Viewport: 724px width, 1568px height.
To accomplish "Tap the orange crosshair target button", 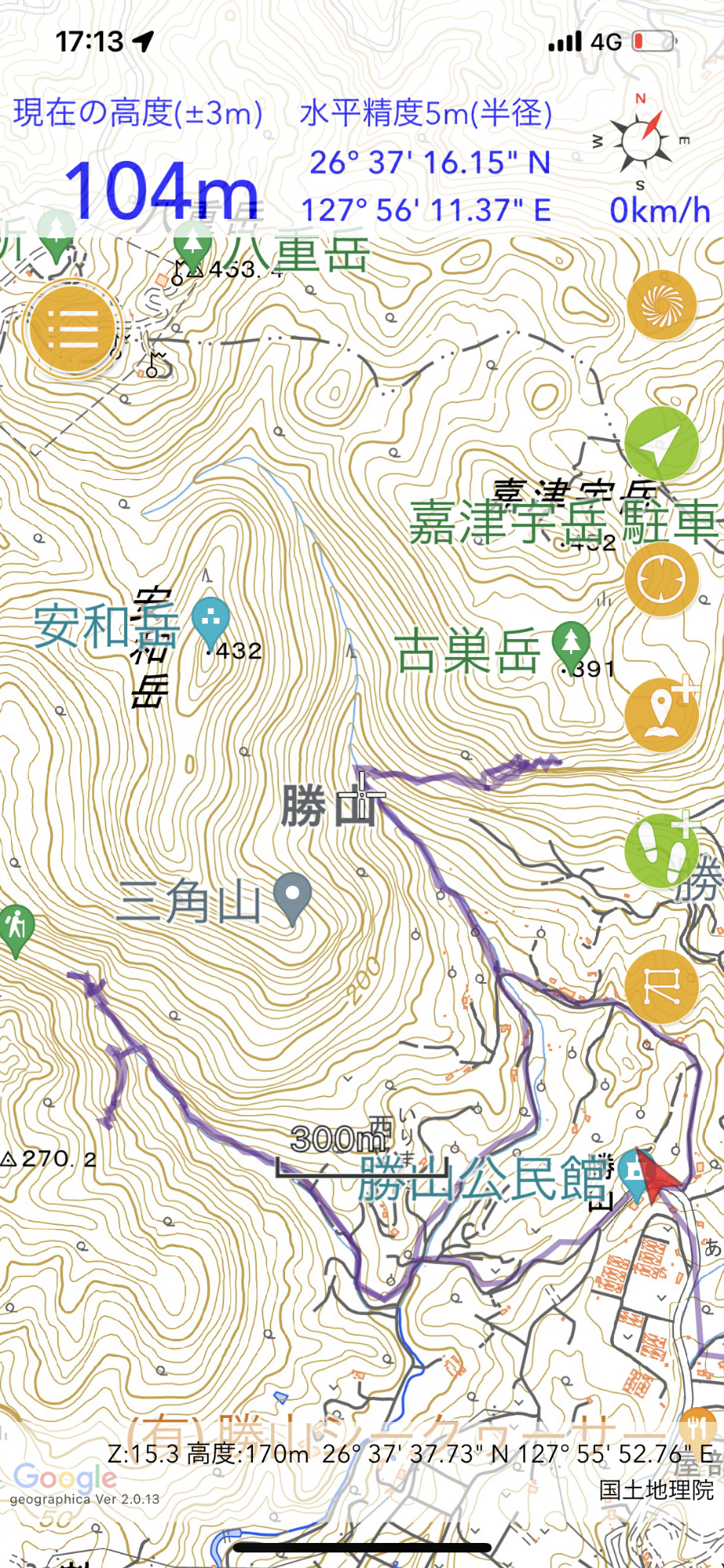I will coord(662,580).
